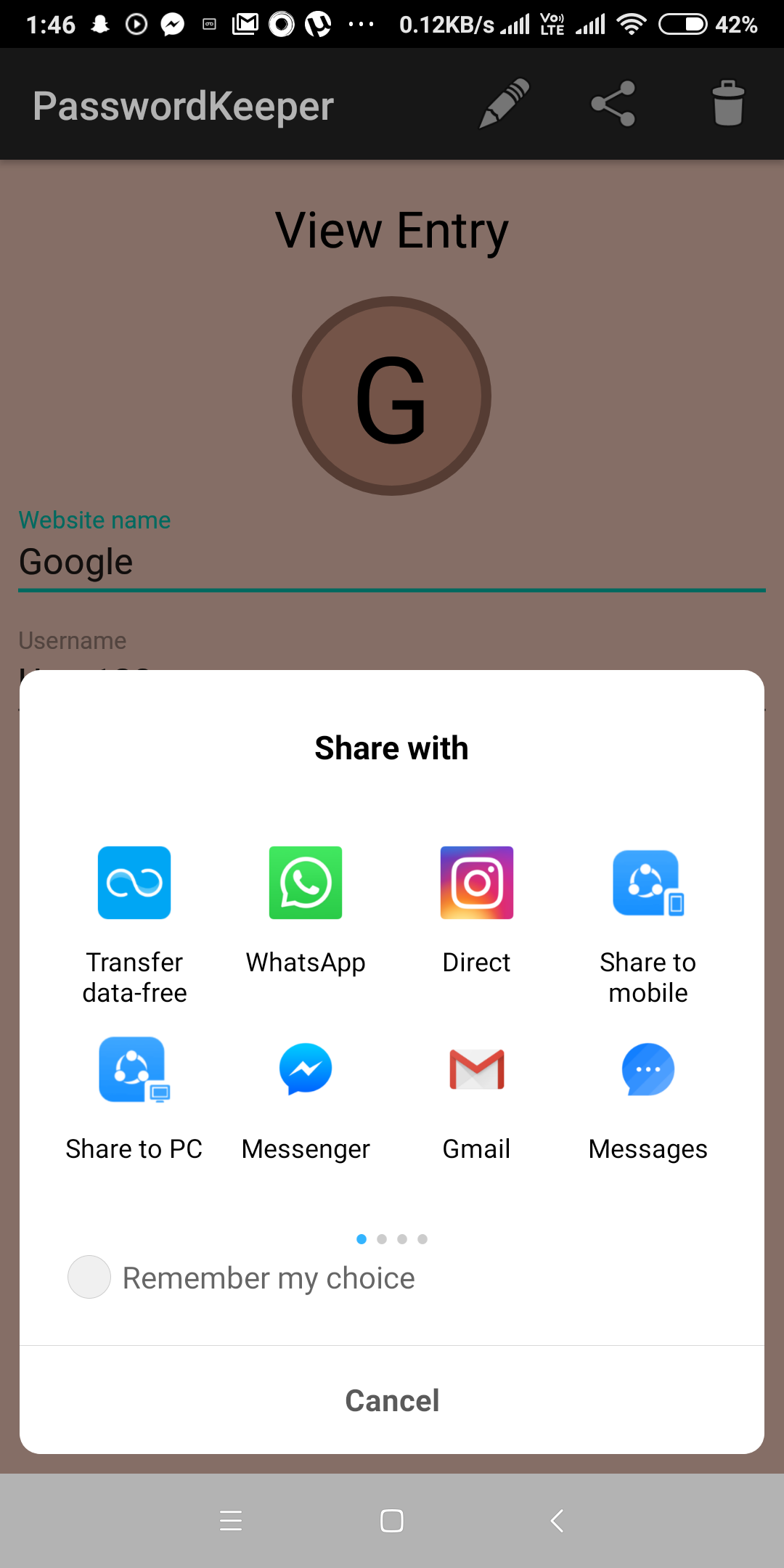Share using the Messages app
This screenshot has height=1568, width=784.
[x=648, y=1069]
